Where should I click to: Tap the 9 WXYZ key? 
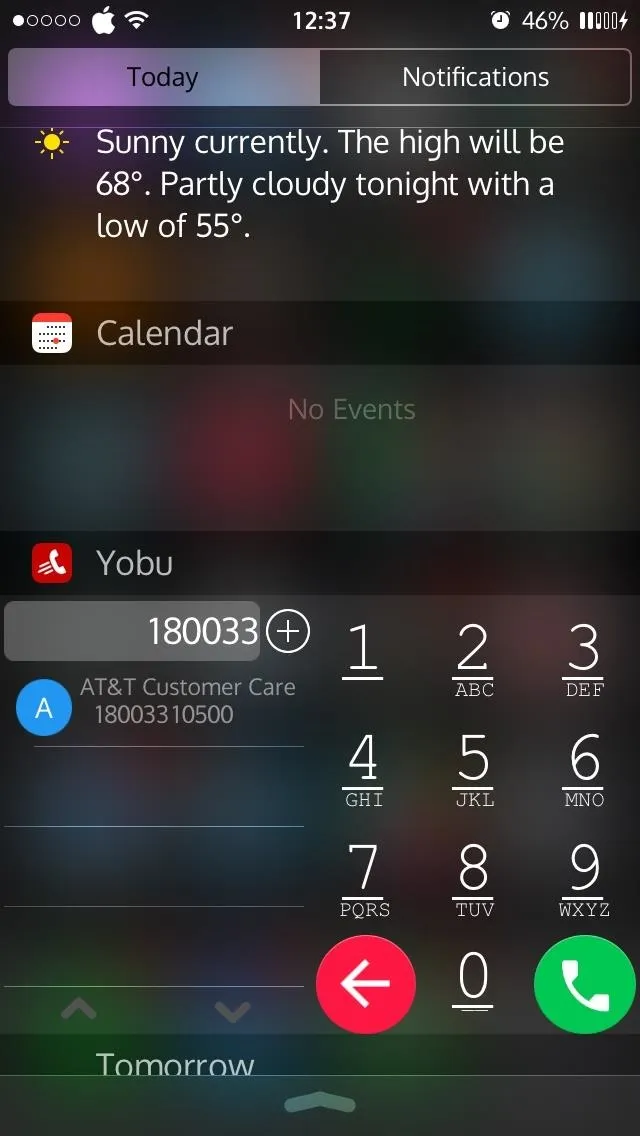coord(583,880)
